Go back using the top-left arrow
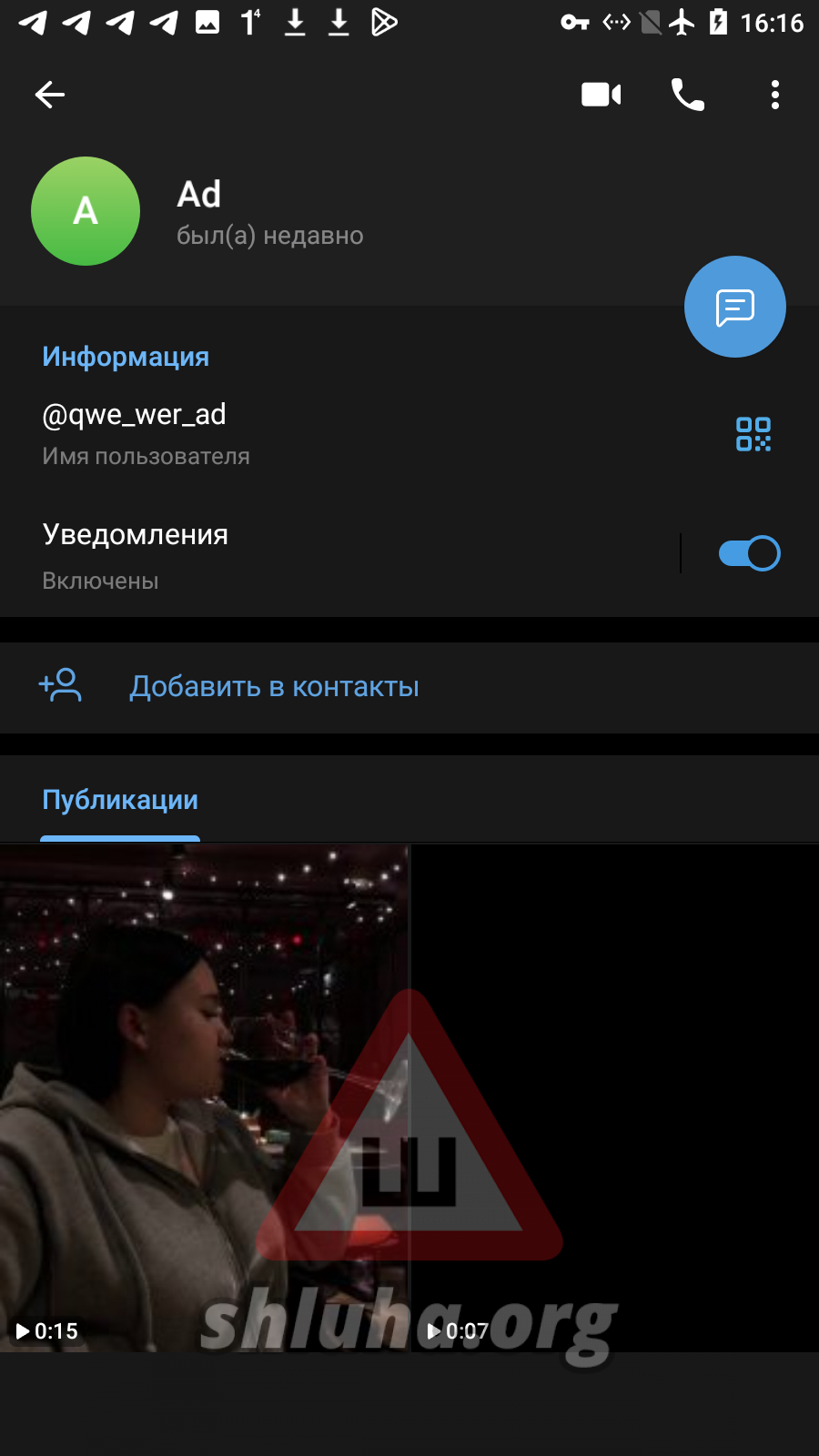This screenshot has height=1456, width=819. 50,95
